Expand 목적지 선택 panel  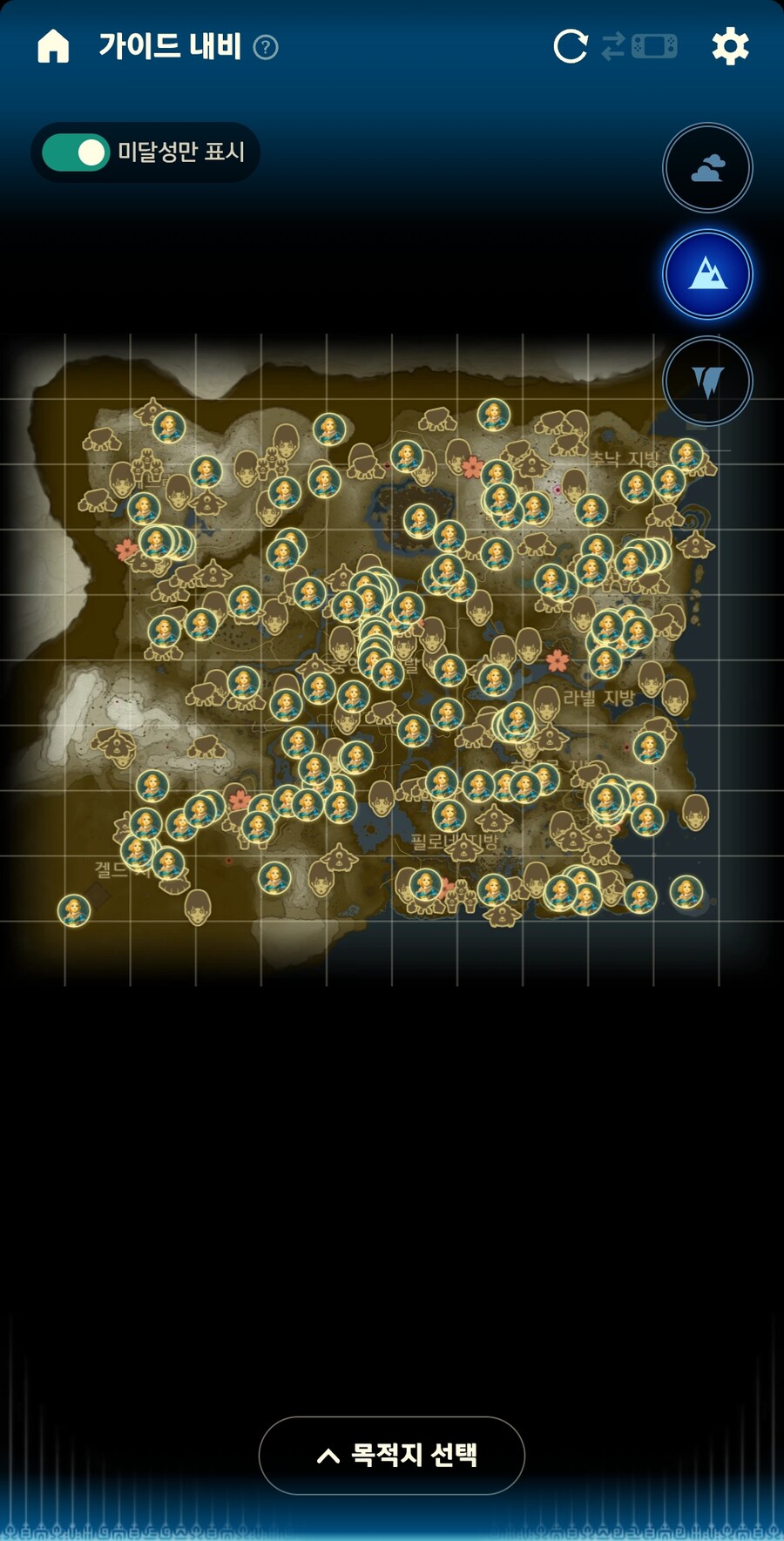[x=392, y=1455]
